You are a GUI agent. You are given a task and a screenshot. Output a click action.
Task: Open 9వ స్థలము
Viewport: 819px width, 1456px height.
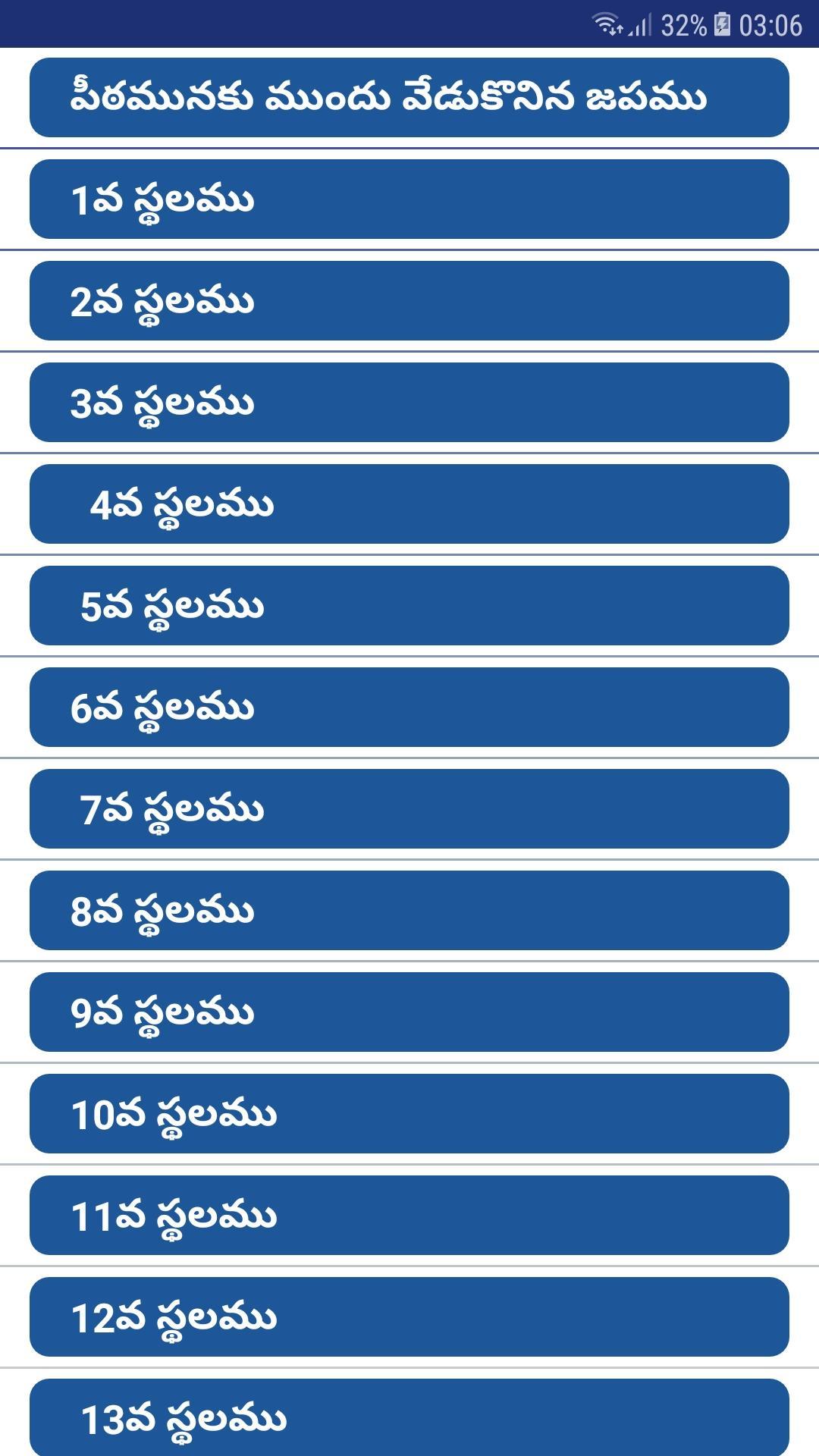[x=409, y=1012]
